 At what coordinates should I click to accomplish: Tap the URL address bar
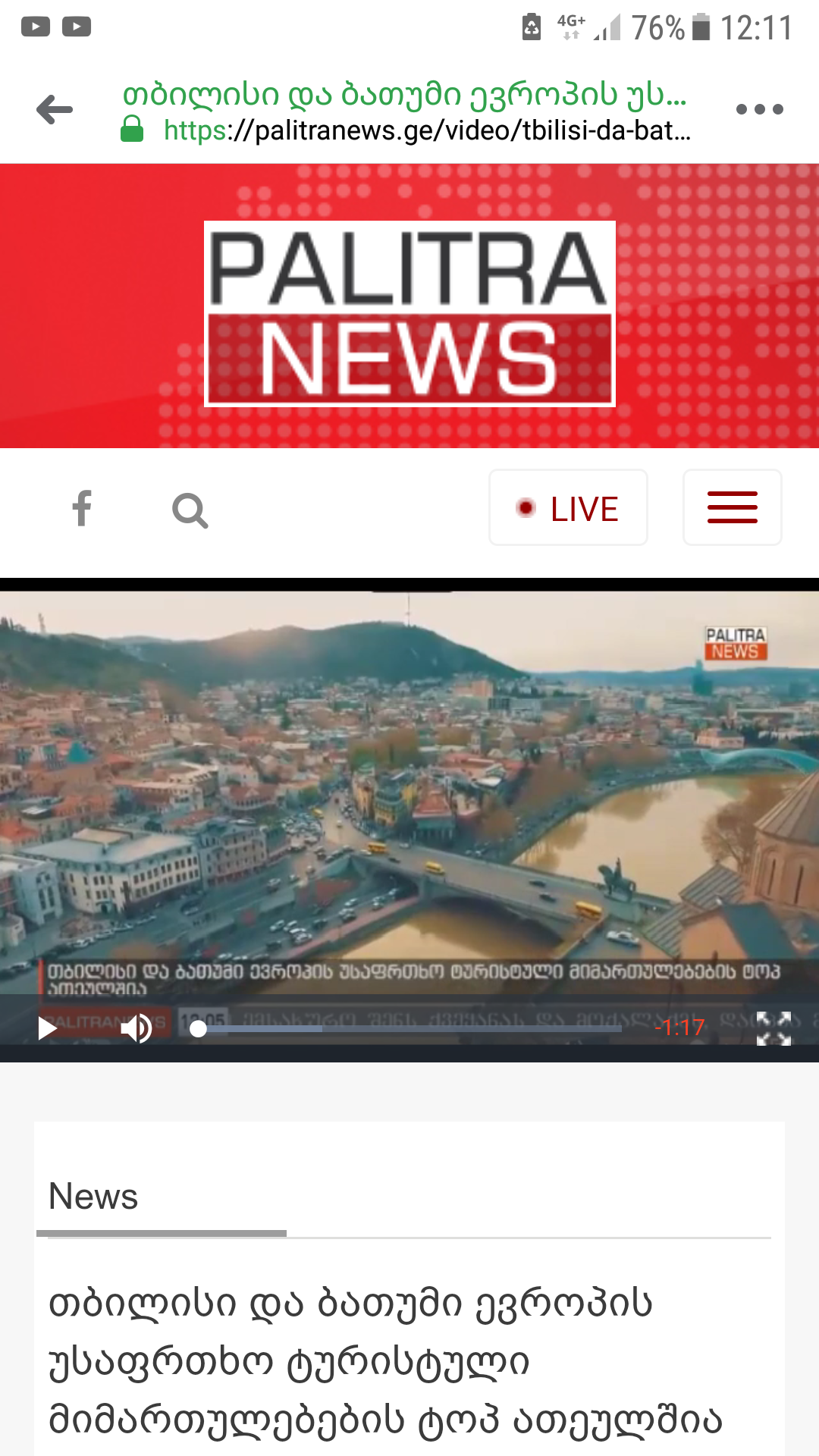[425, 130]
